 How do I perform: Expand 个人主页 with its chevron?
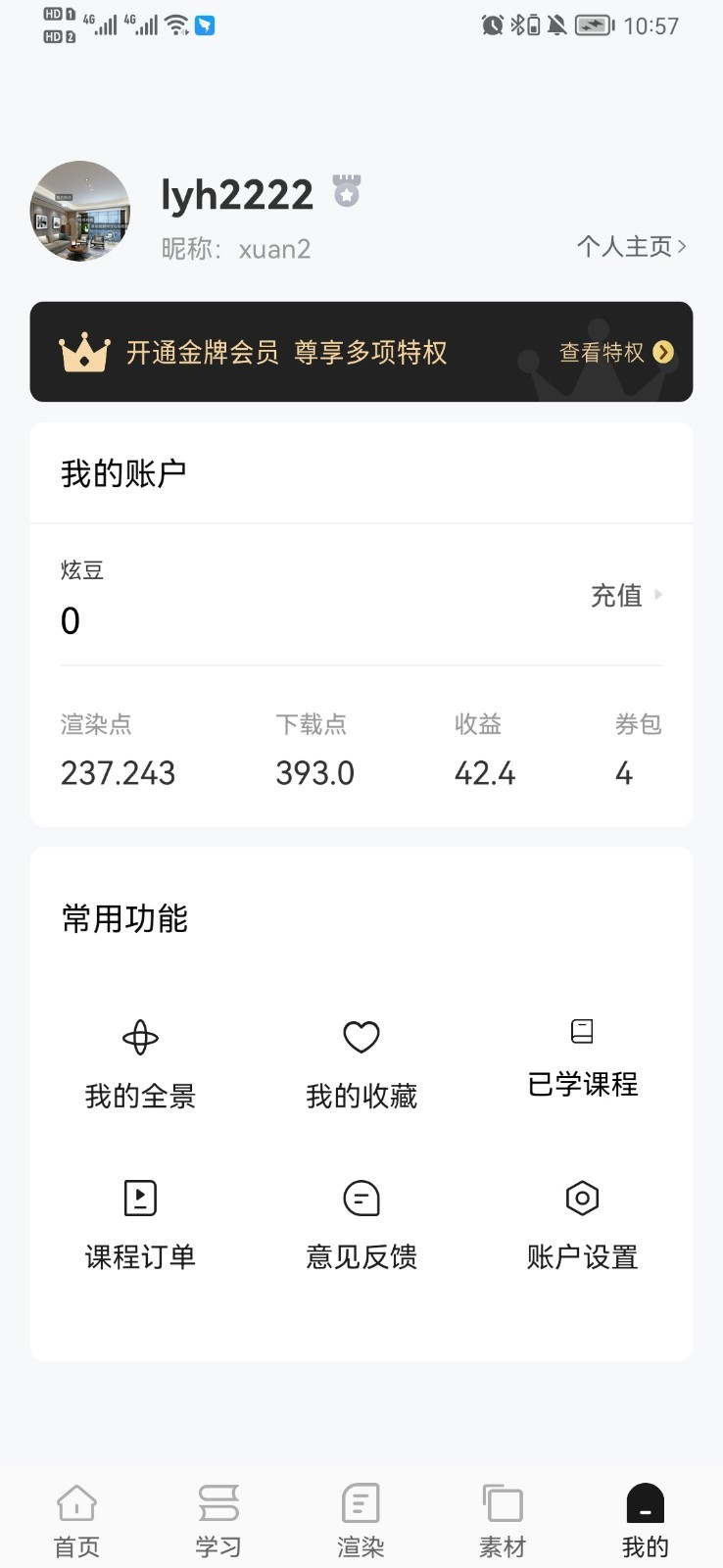[x=631, y=247]
